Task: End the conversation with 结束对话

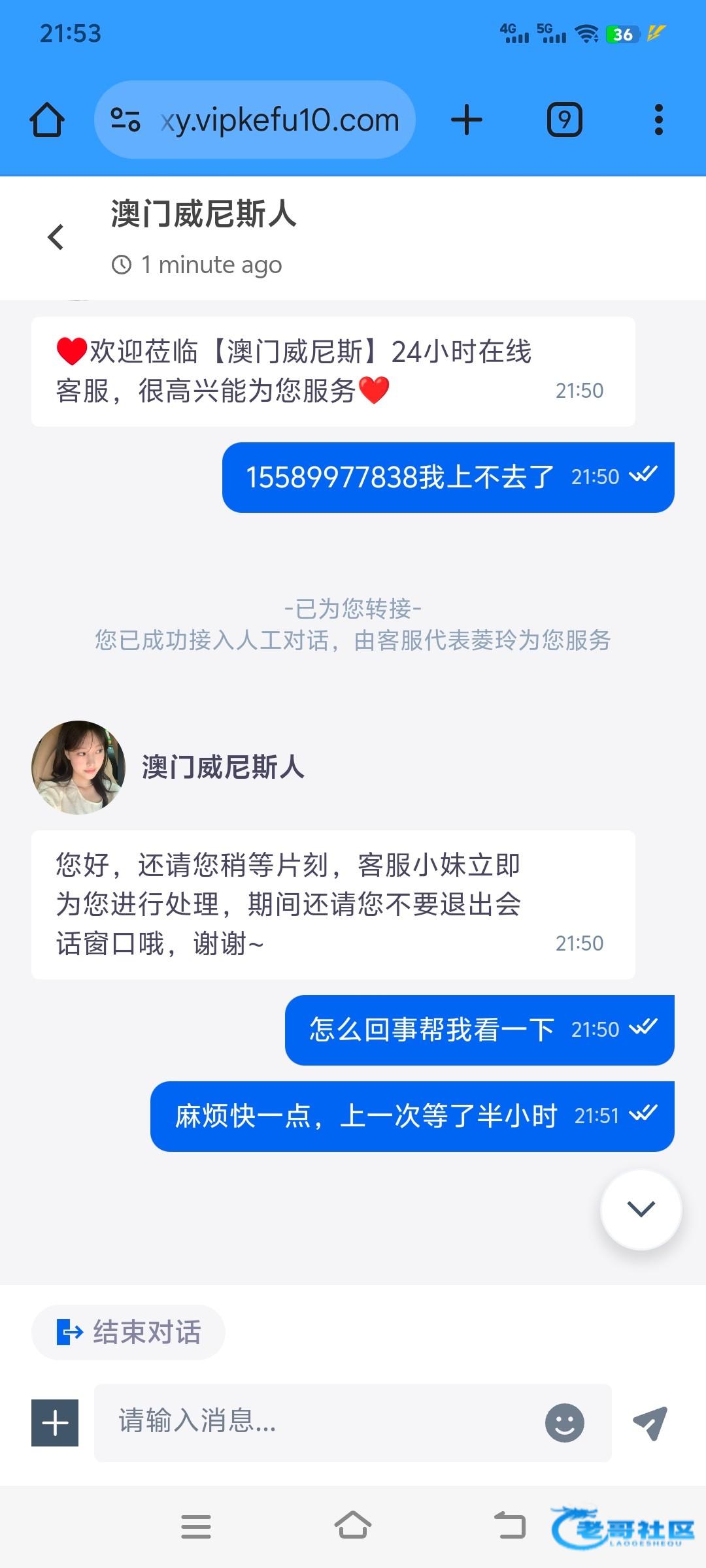Action: click(129, 1332)
